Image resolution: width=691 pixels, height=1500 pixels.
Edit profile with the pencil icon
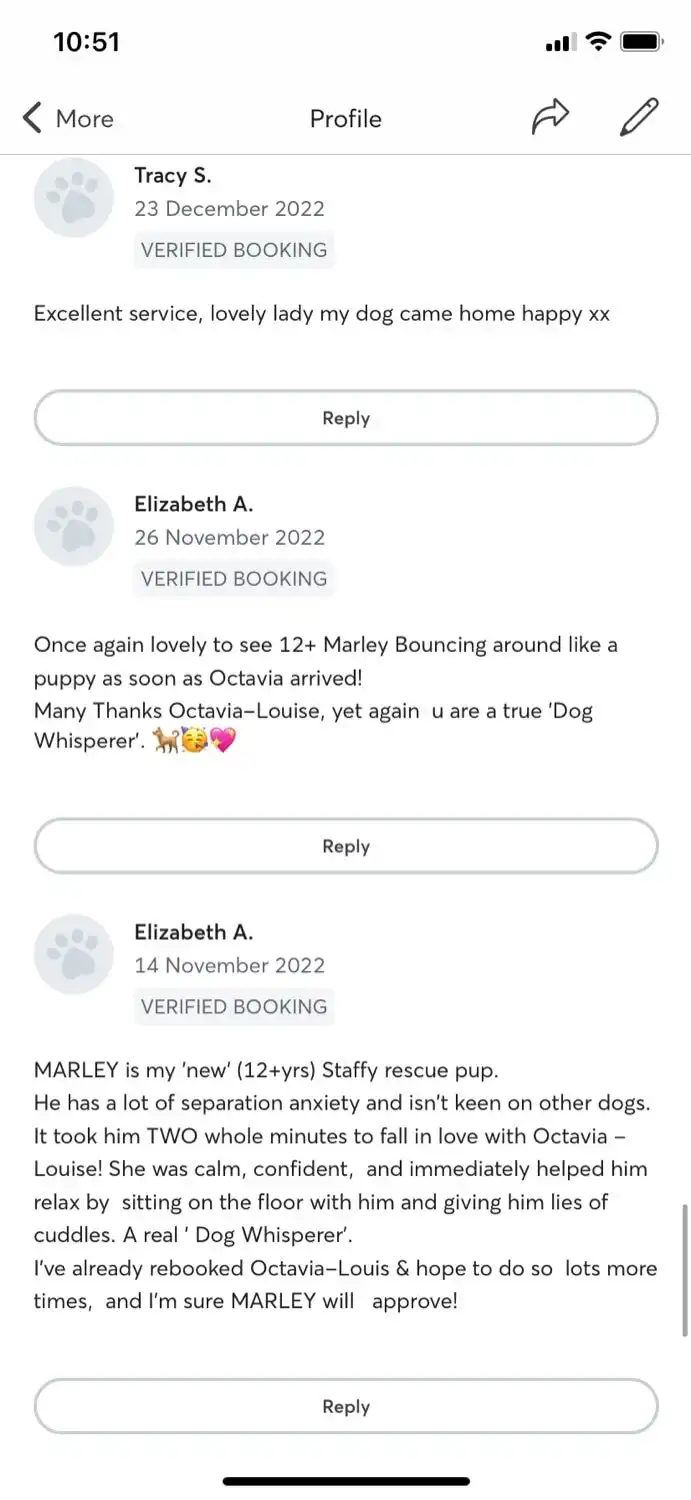(x=639, y=117)
